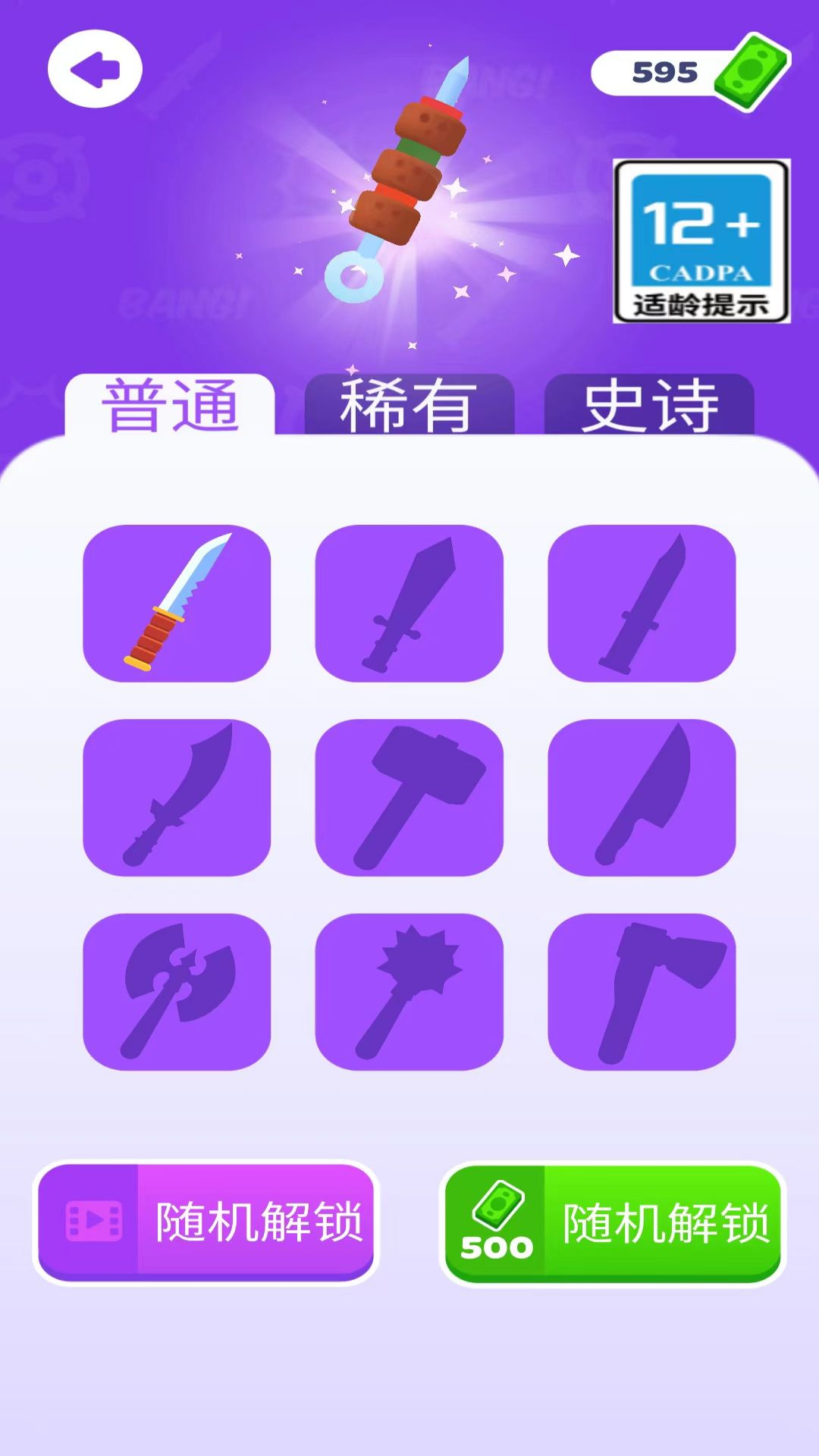
Task: Switch to the 稀有 tab
Action: click(x=409, y=405)
